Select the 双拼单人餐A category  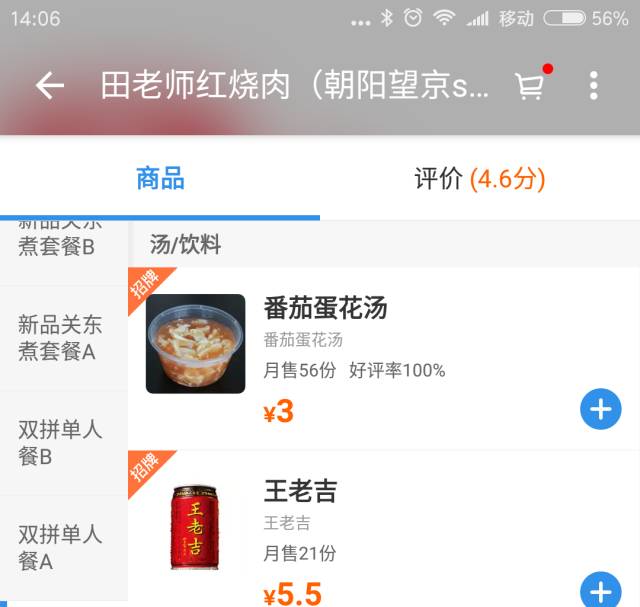tap(62, 547)
